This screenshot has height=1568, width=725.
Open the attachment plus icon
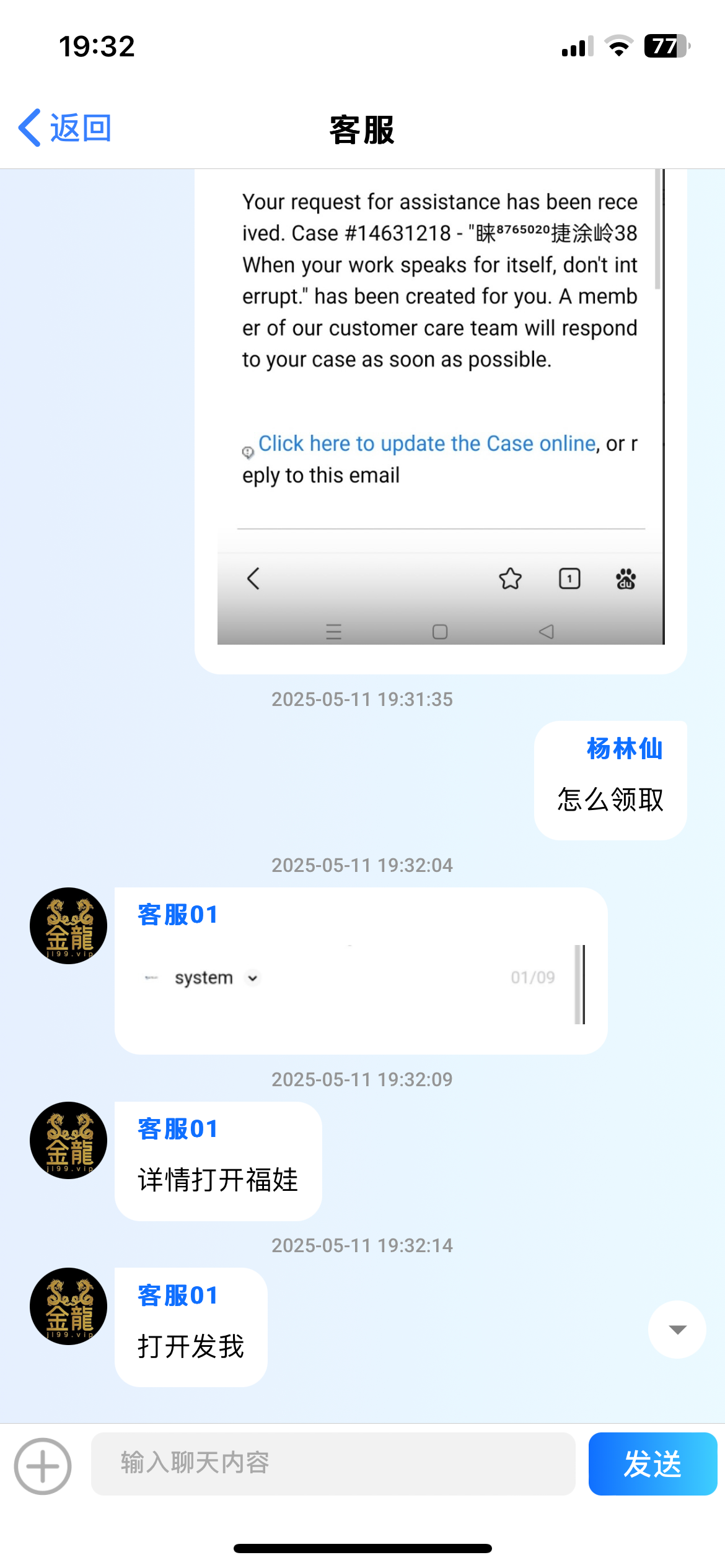43,1466
